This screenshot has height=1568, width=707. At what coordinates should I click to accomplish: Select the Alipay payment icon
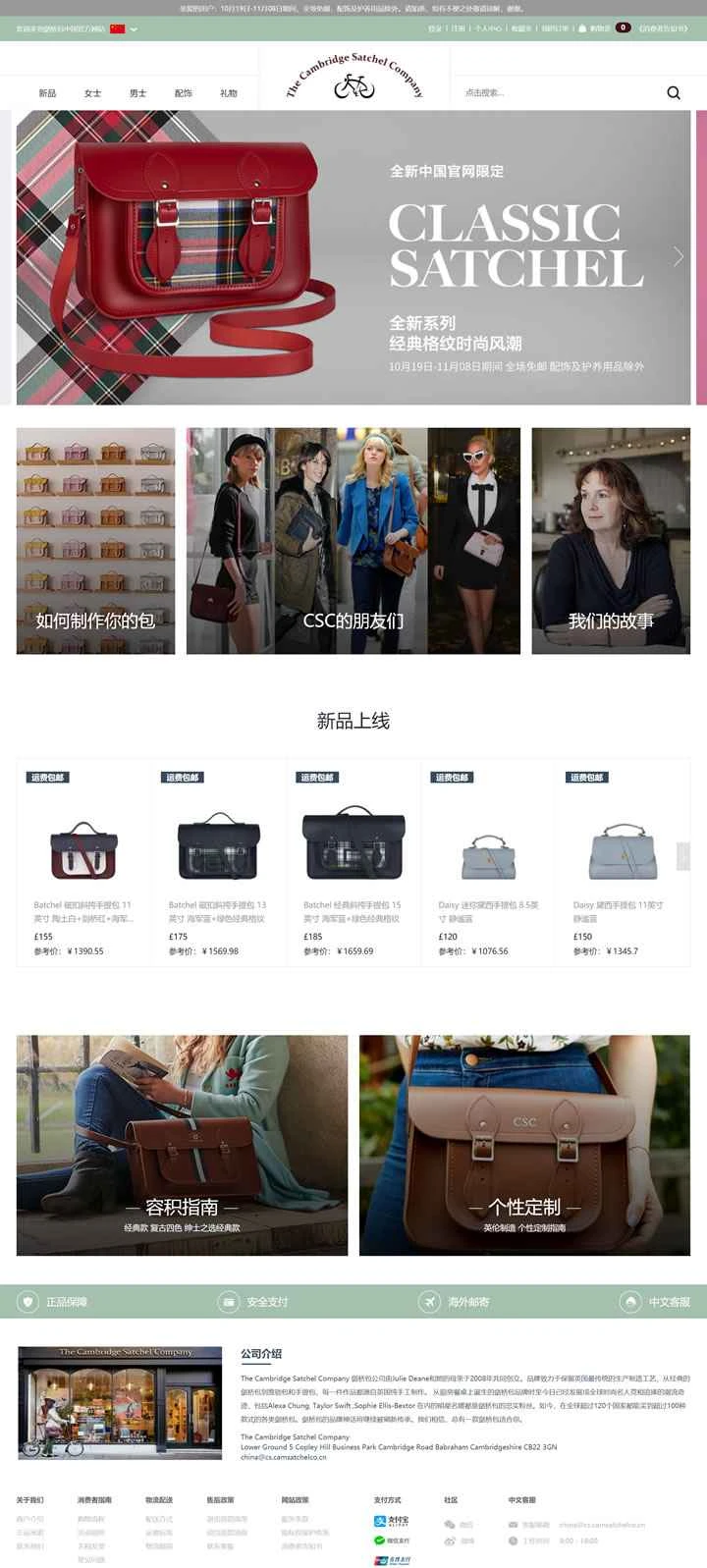tap(380, 1522)
